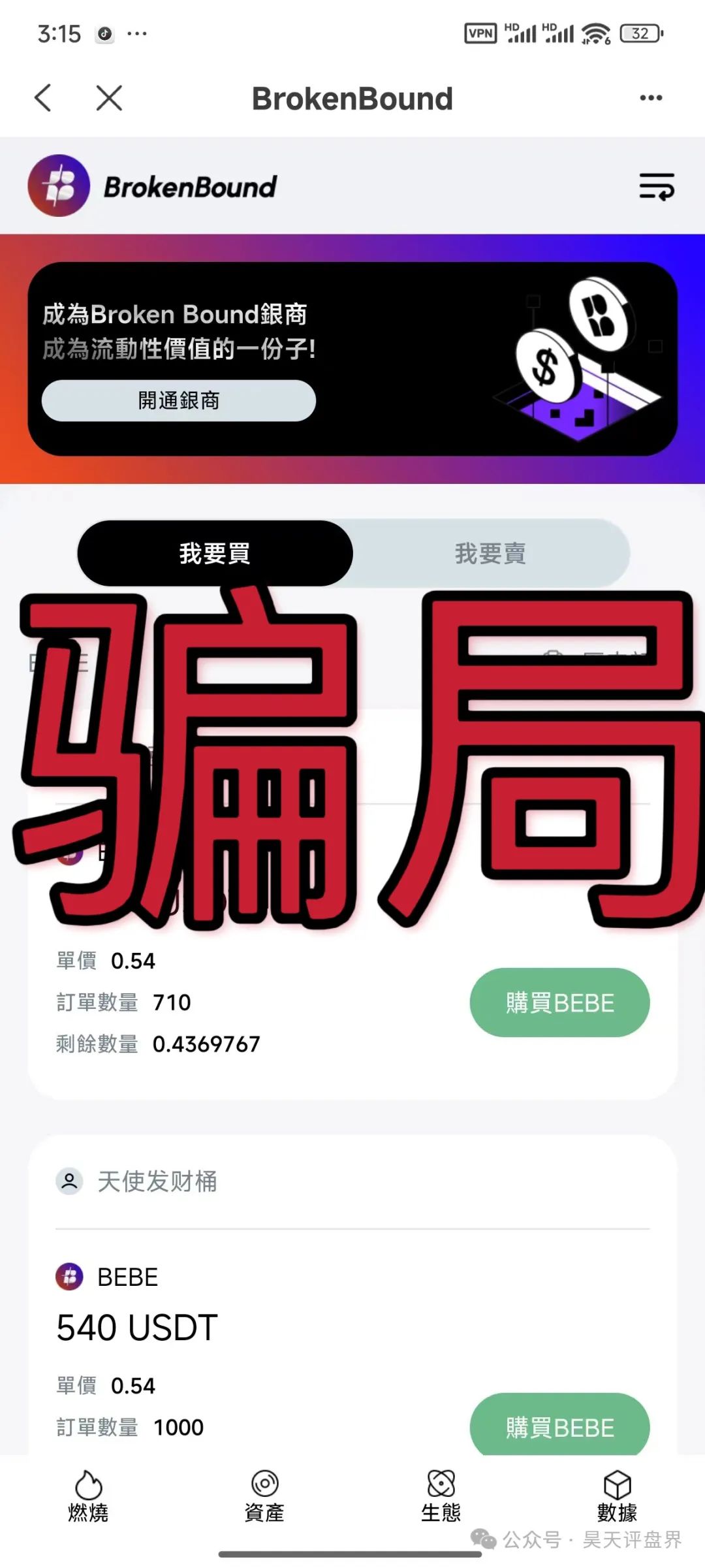The width and height of the screenshot is (705, 1568).
Task: Go back with the left arrow
Action: click(x=42, y=98)
